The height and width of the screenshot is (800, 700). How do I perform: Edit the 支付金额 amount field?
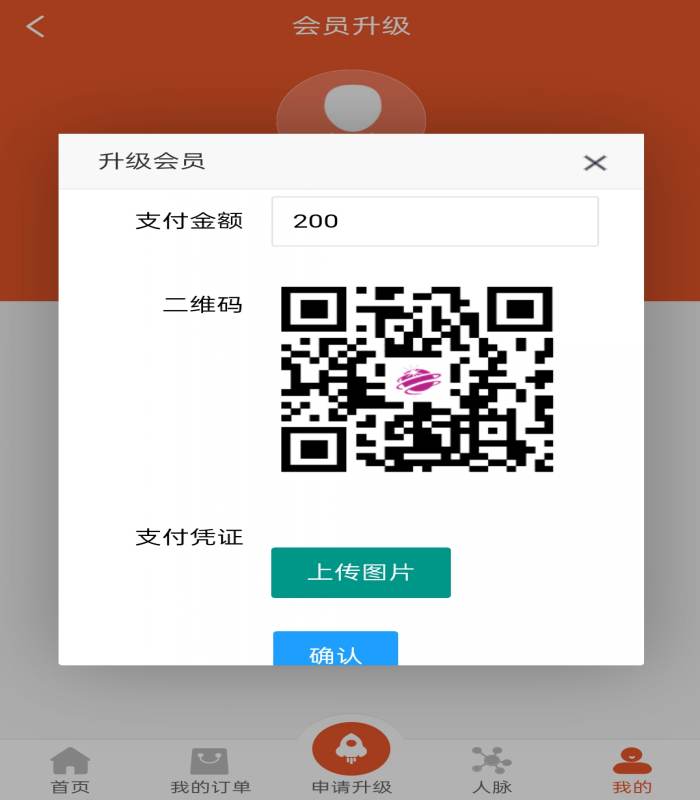point(435,221)
